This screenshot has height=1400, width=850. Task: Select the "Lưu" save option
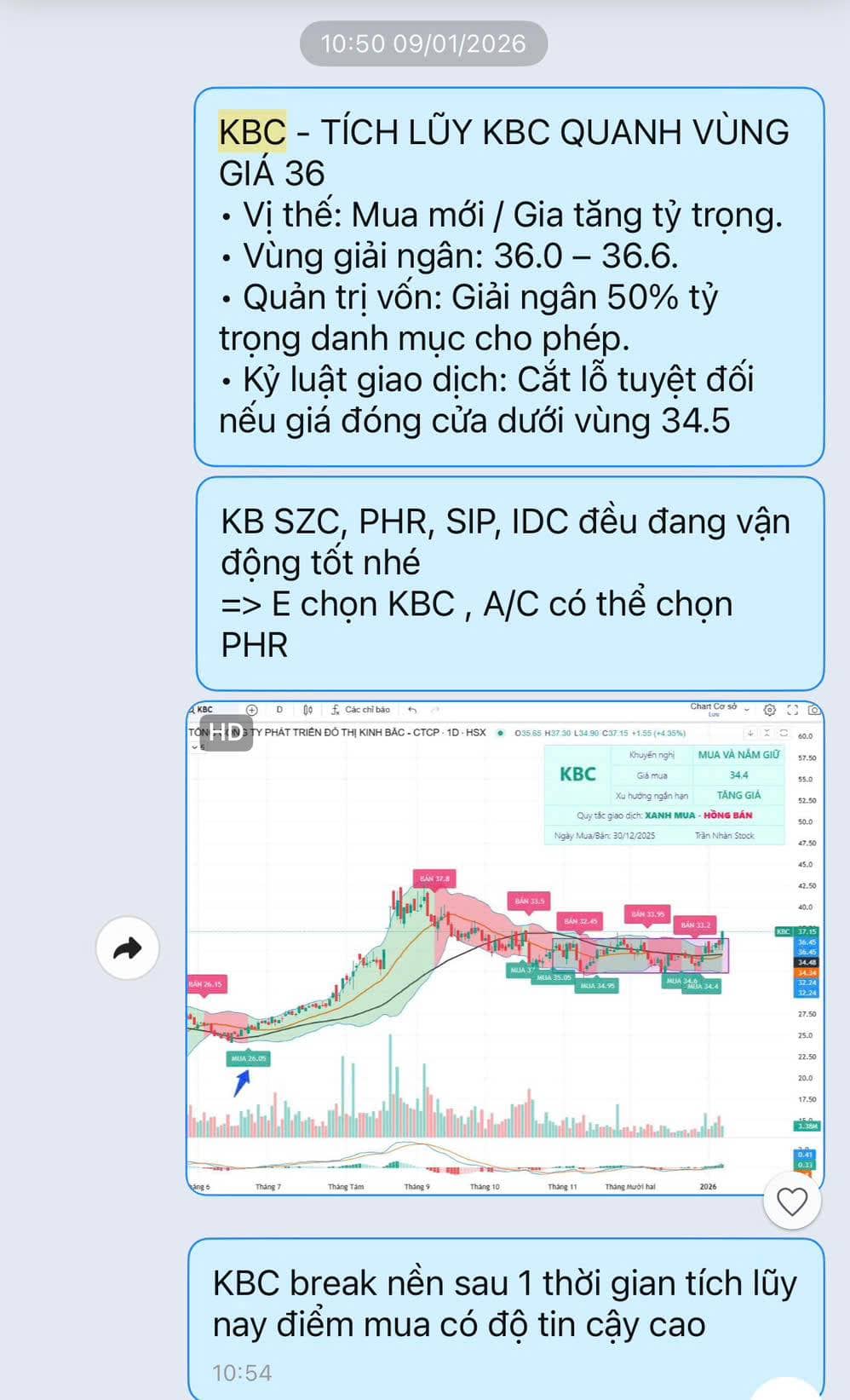(x=715, y=716)
